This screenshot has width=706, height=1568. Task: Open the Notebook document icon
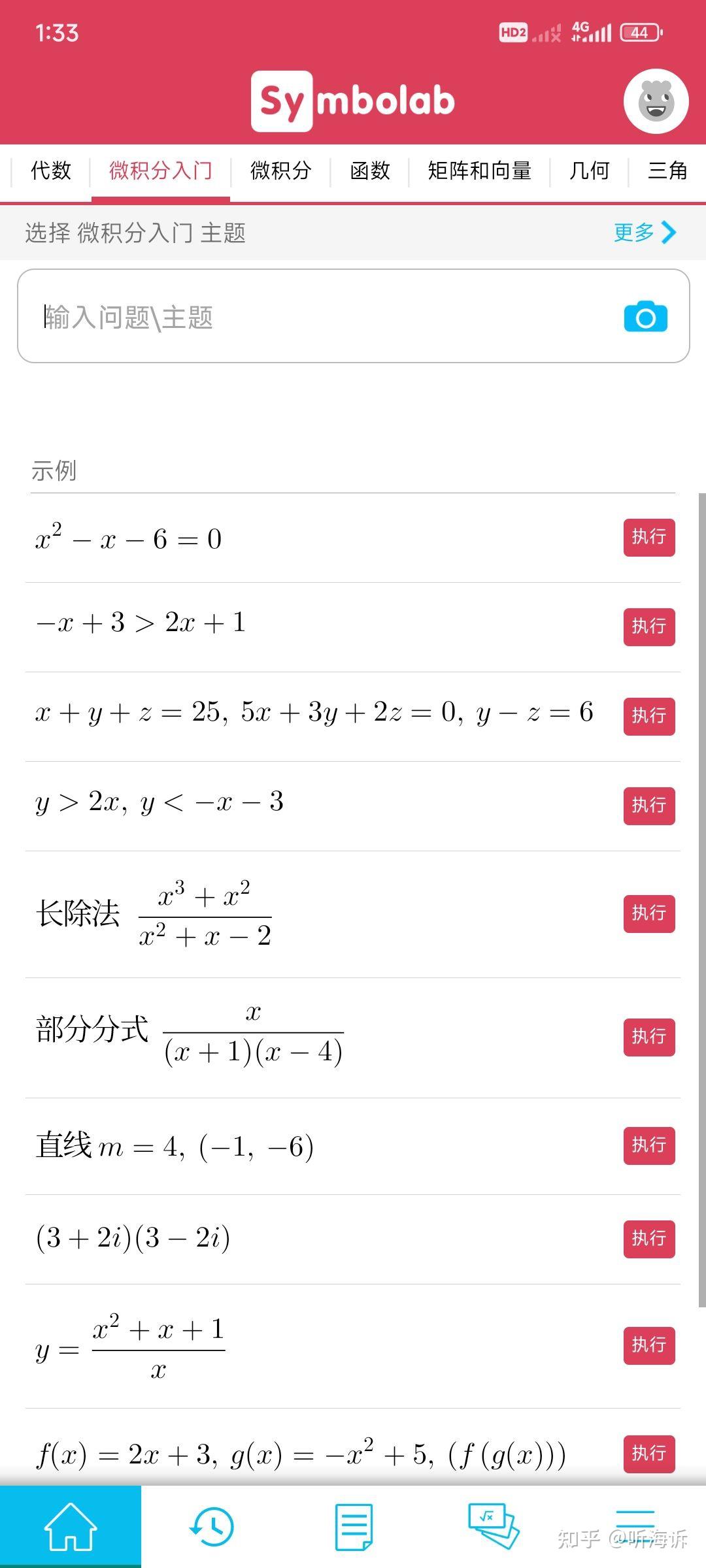(x=352, y=1522)
